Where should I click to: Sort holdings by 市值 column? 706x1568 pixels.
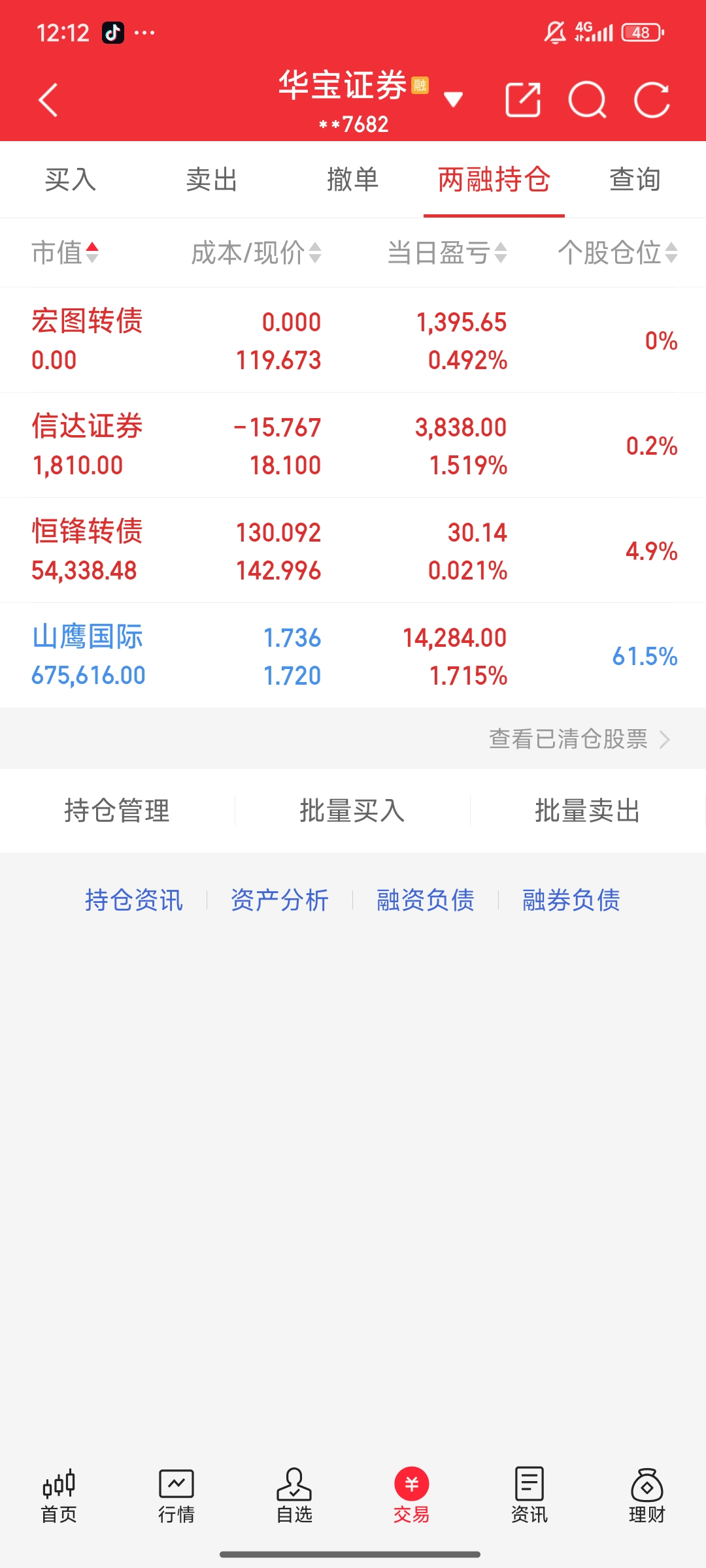coord(65,253)
